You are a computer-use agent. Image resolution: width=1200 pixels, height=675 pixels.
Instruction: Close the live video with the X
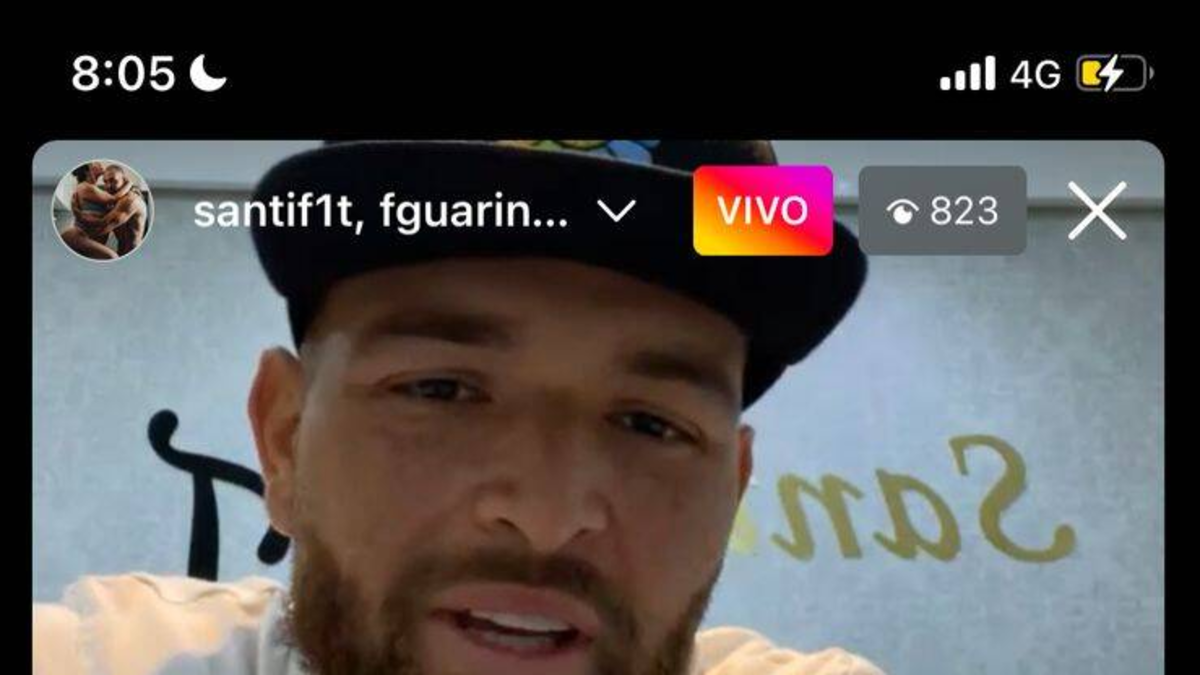point(1097,211)
